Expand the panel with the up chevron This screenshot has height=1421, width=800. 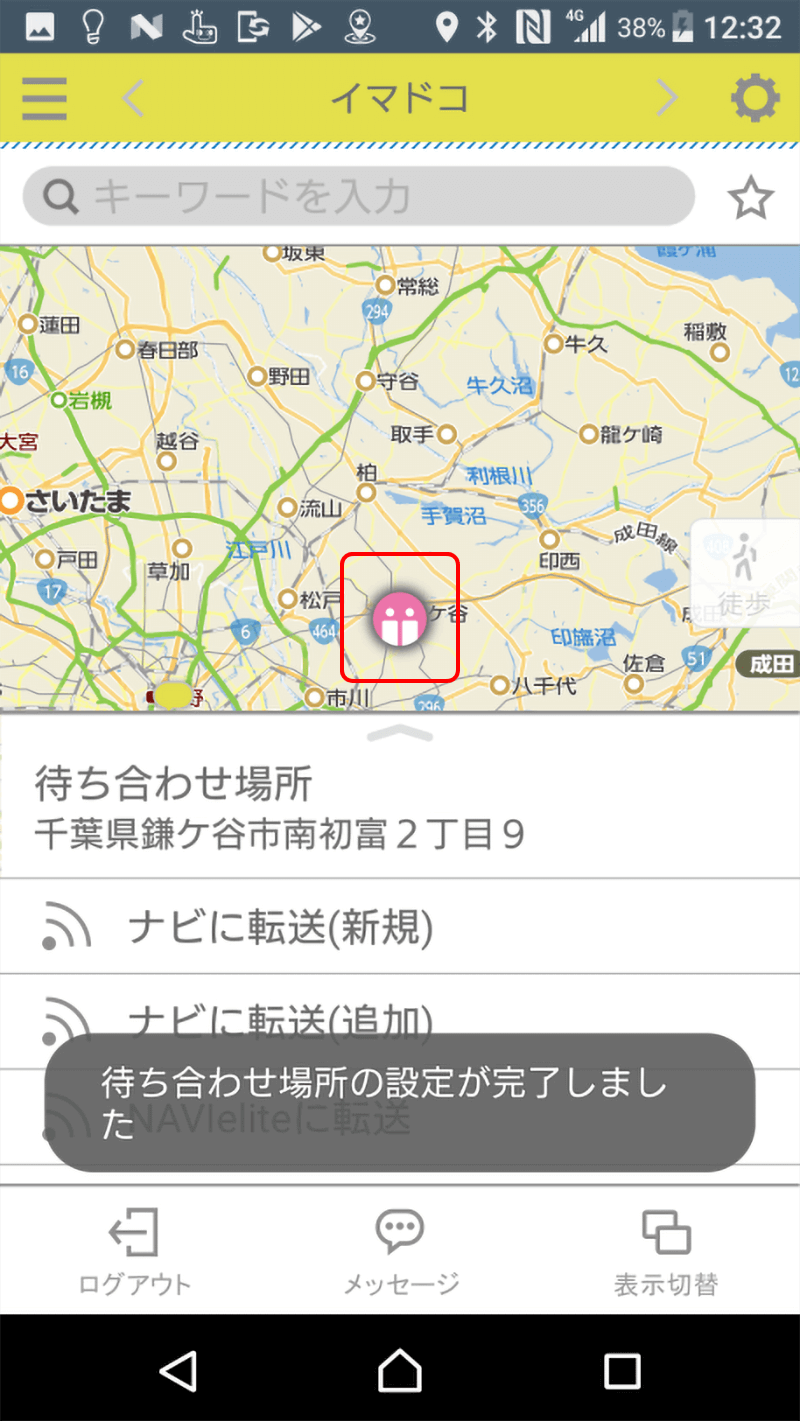(400, 735)
